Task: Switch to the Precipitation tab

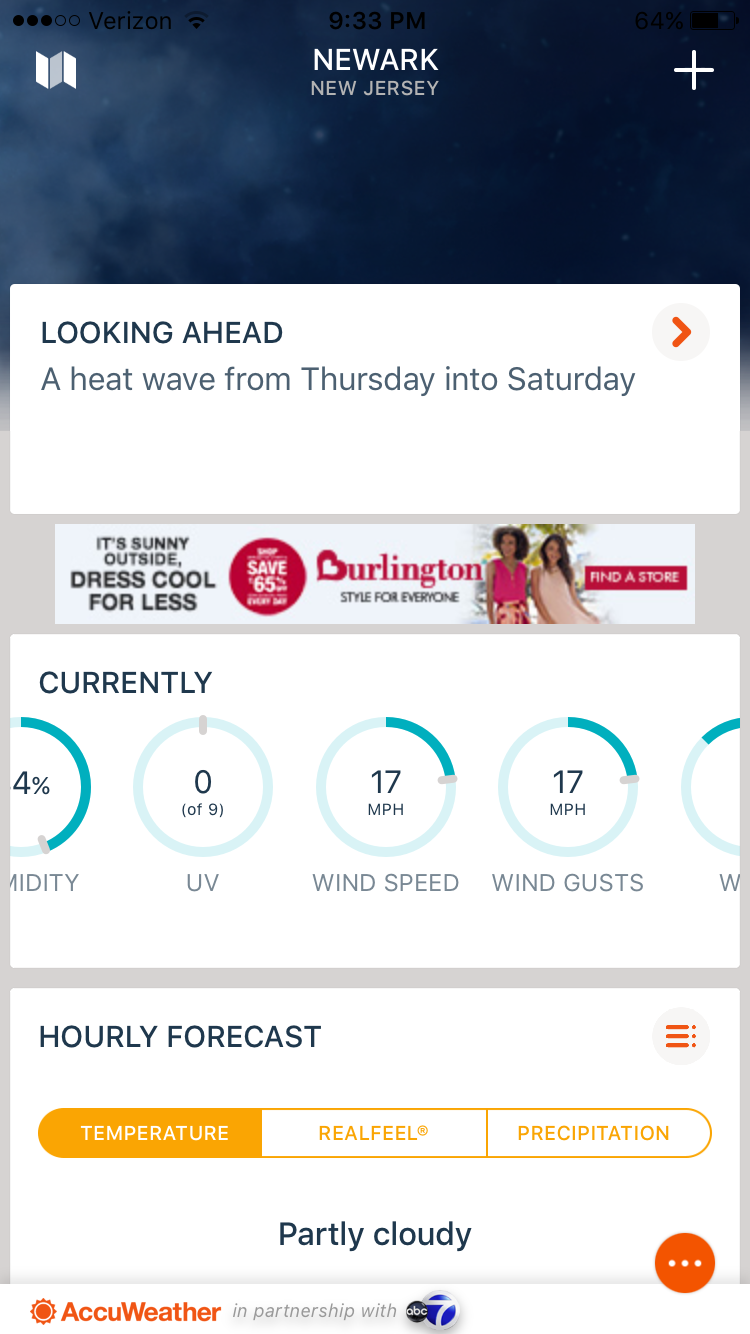Action: [x=594, y=1133]
